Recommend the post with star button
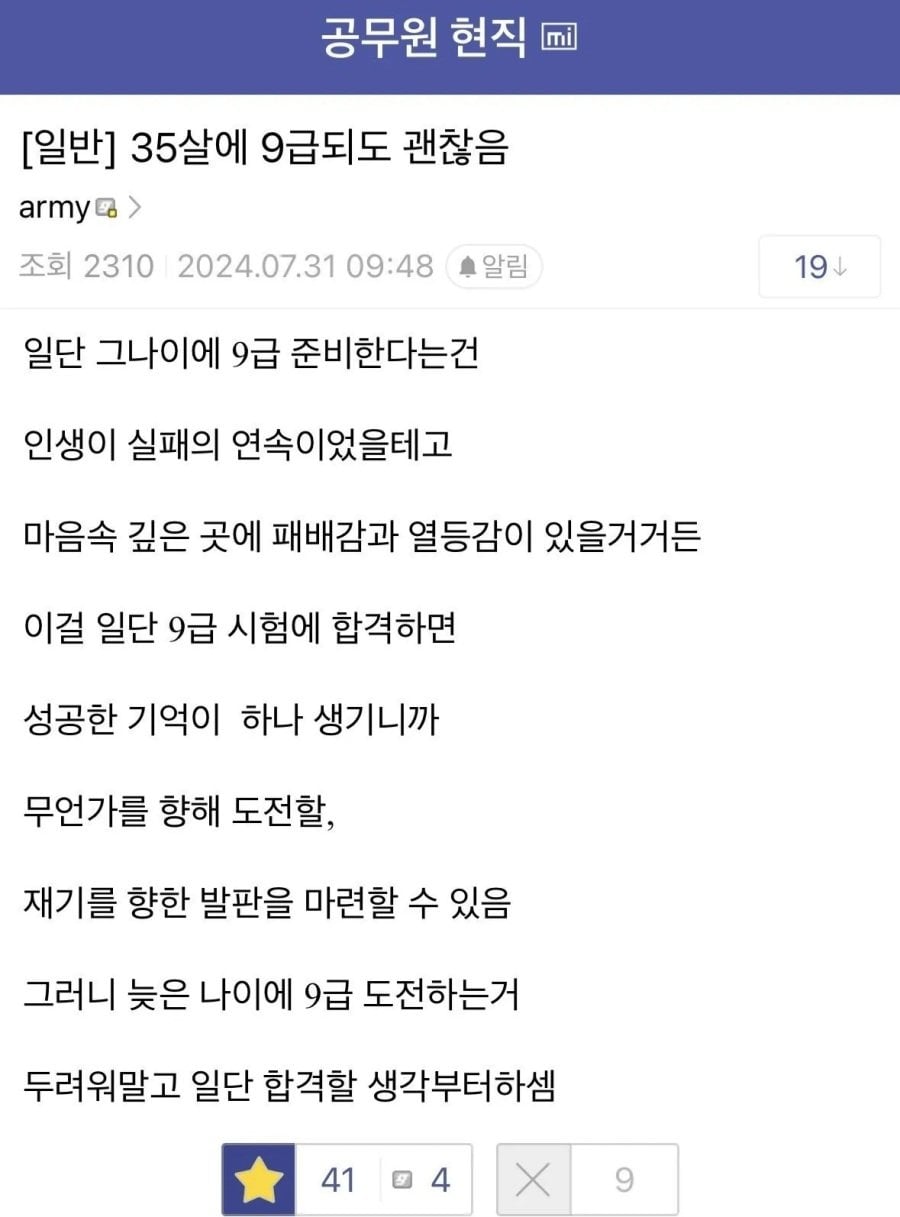The image size is (900, 1217). tap(258, 1180)
